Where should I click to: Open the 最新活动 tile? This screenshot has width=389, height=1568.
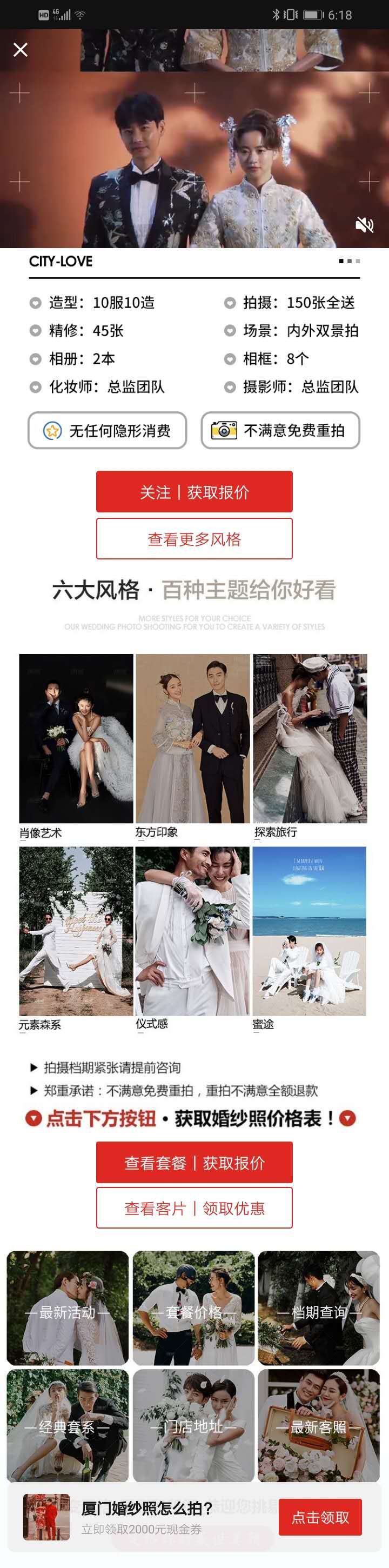tap(68, 1308)
